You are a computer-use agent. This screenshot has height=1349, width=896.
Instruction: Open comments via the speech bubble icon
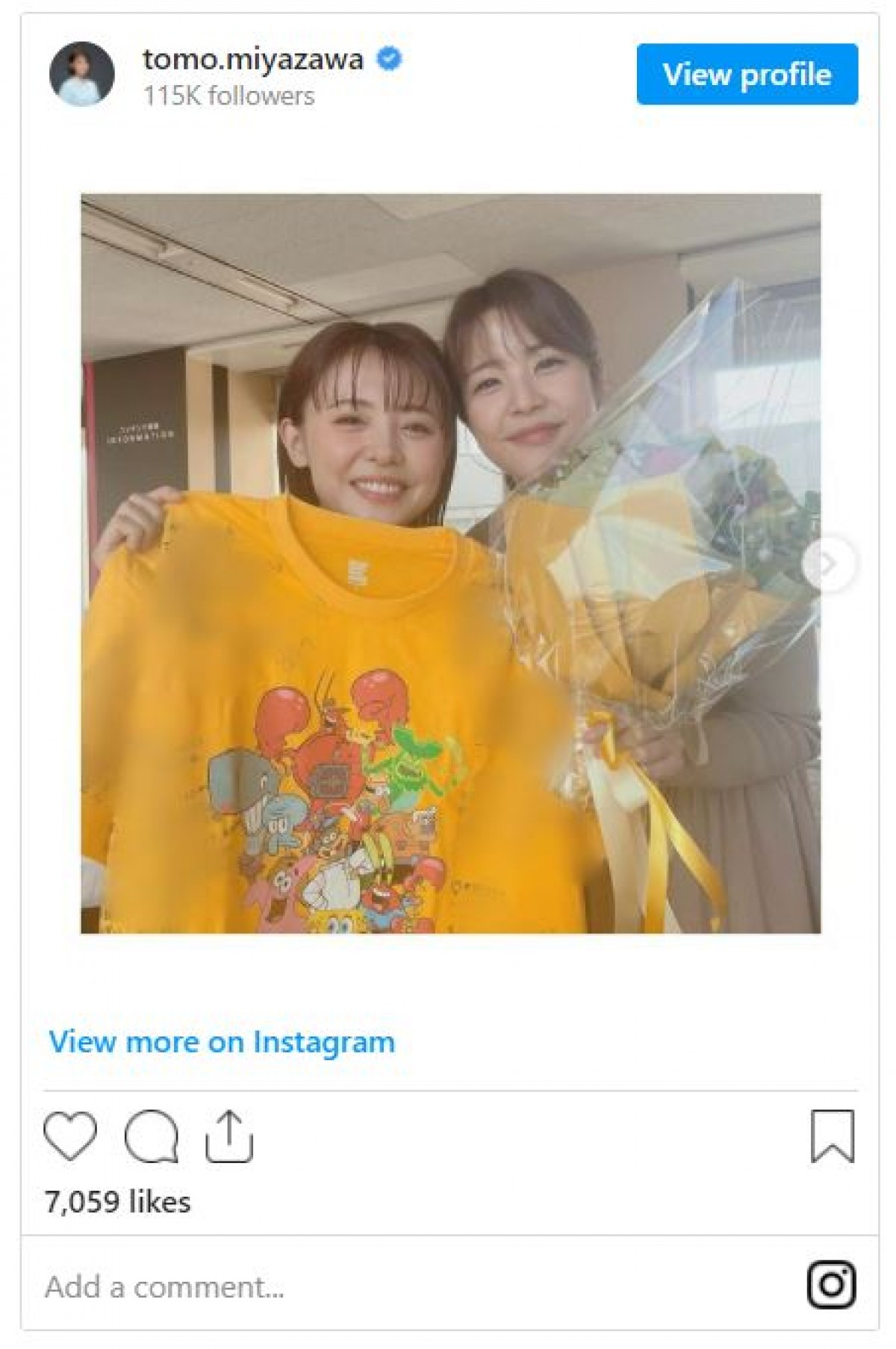coord(151,1136)
